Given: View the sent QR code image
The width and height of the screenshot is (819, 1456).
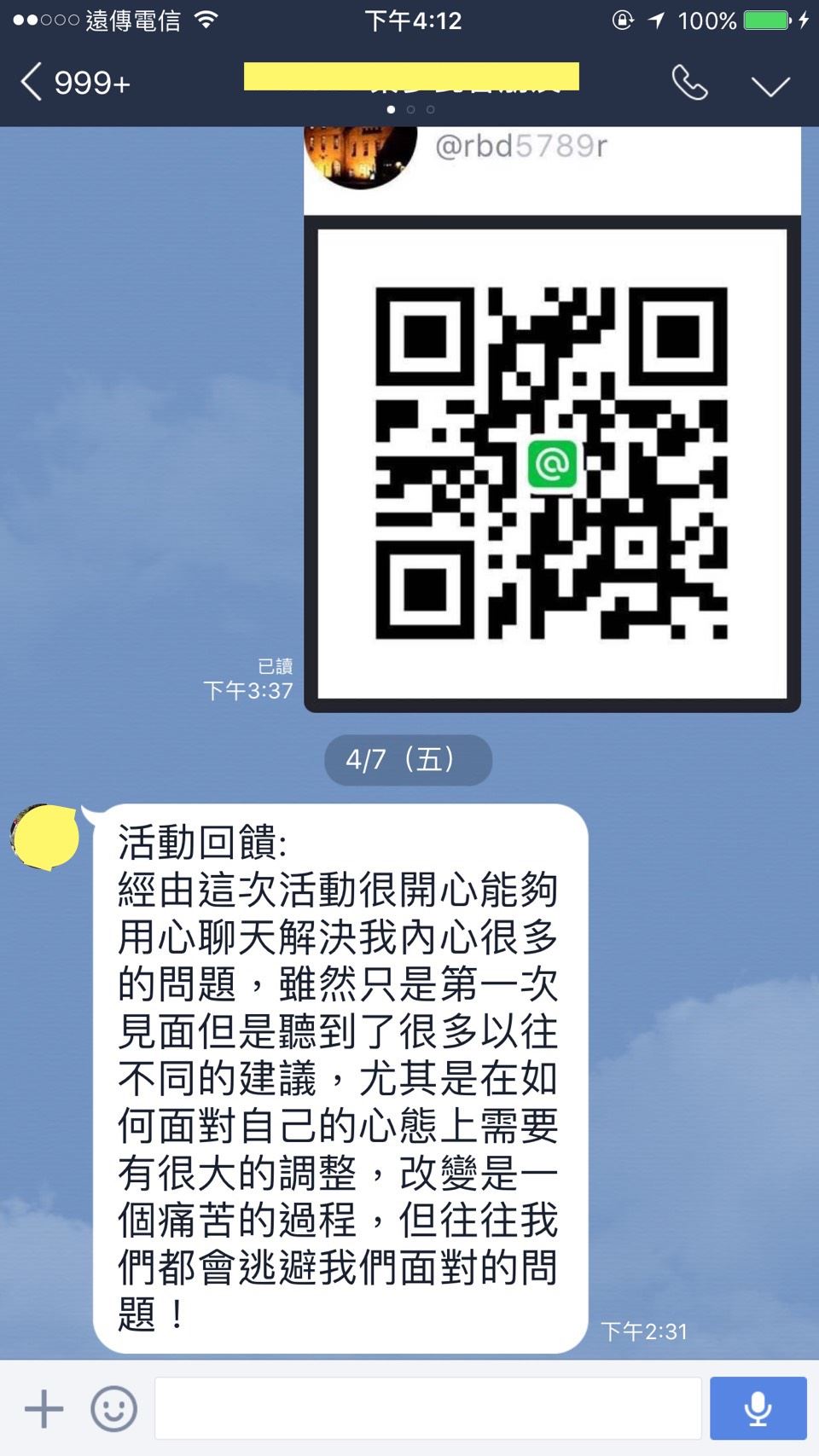Looking at the screenshot, I should 552,463.
